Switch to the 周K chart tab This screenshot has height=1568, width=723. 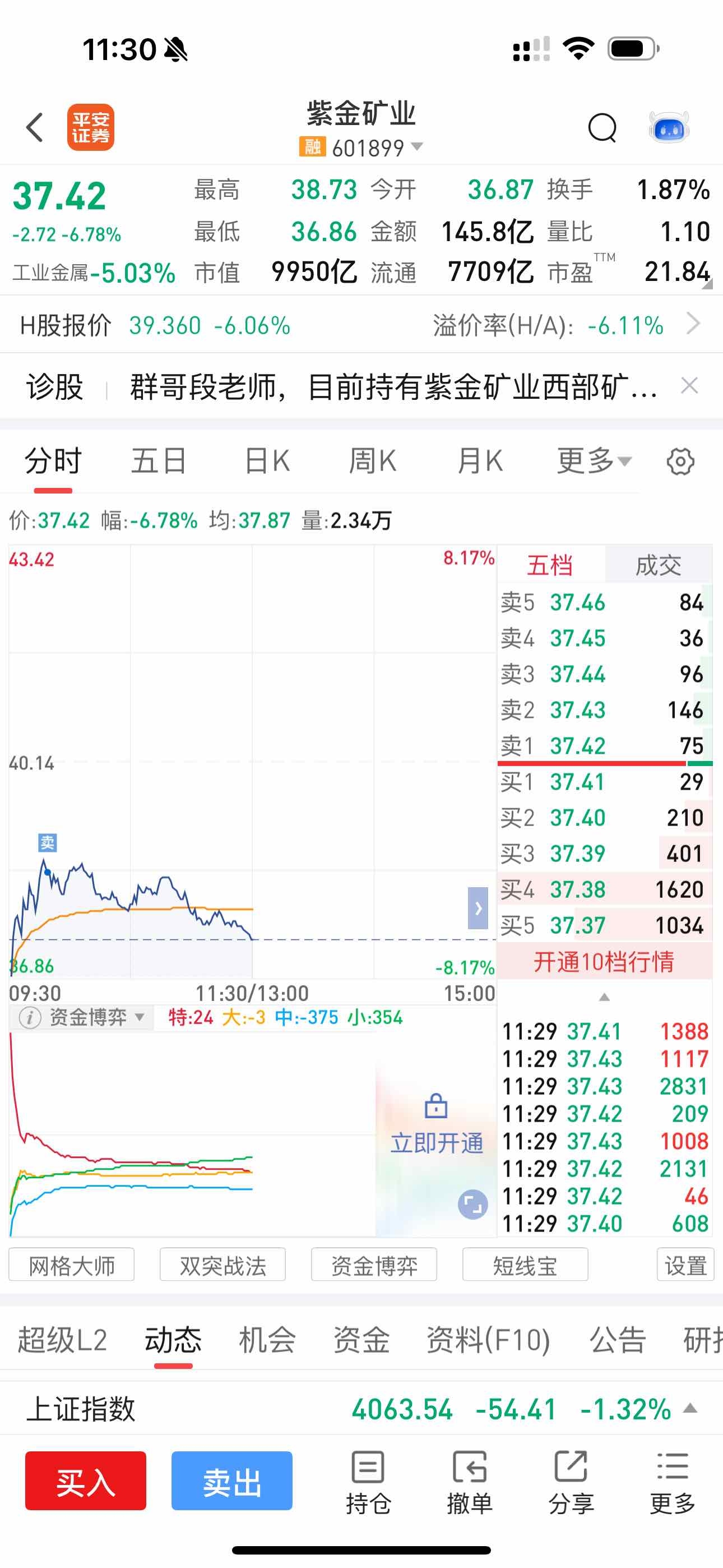pos(373,461)
